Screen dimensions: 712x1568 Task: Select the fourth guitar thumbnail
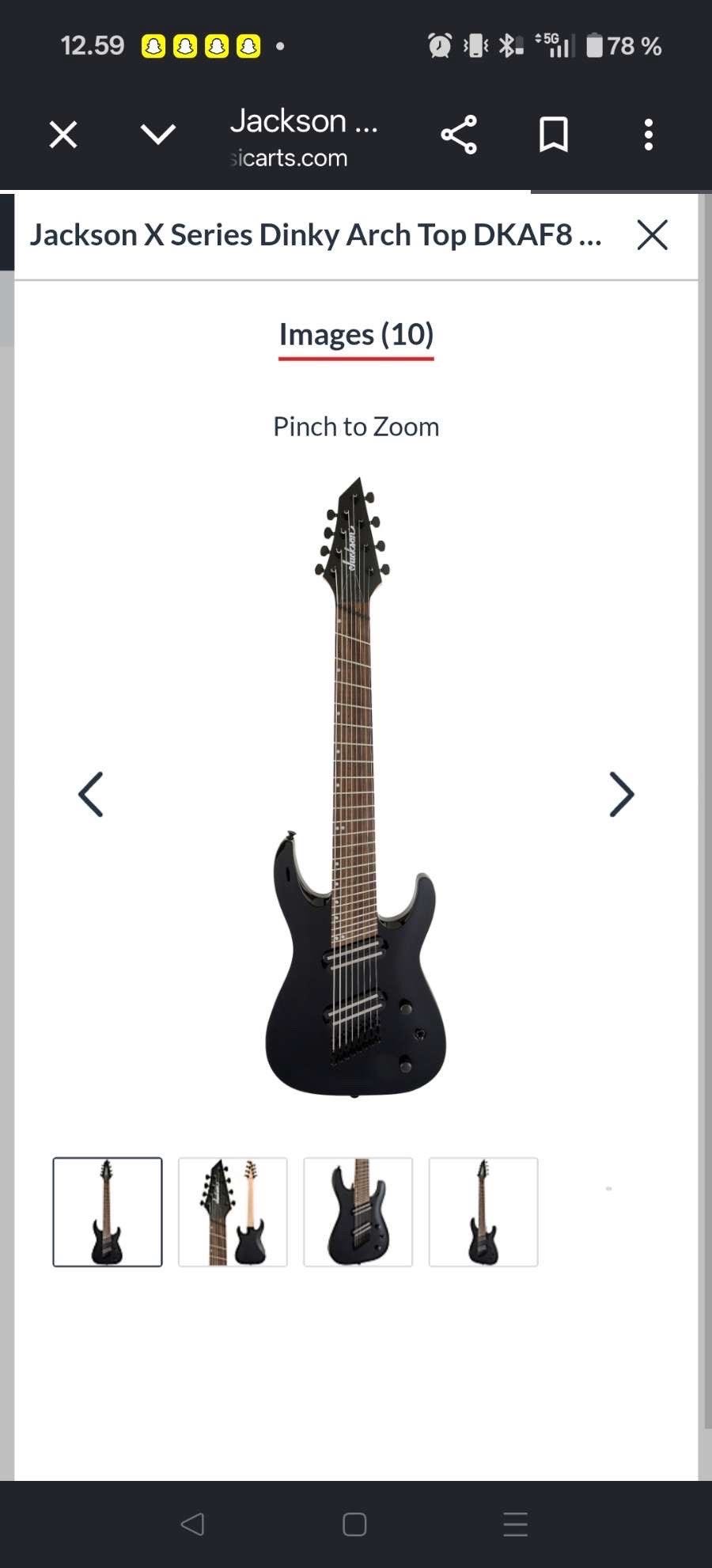pos(483,1212)
